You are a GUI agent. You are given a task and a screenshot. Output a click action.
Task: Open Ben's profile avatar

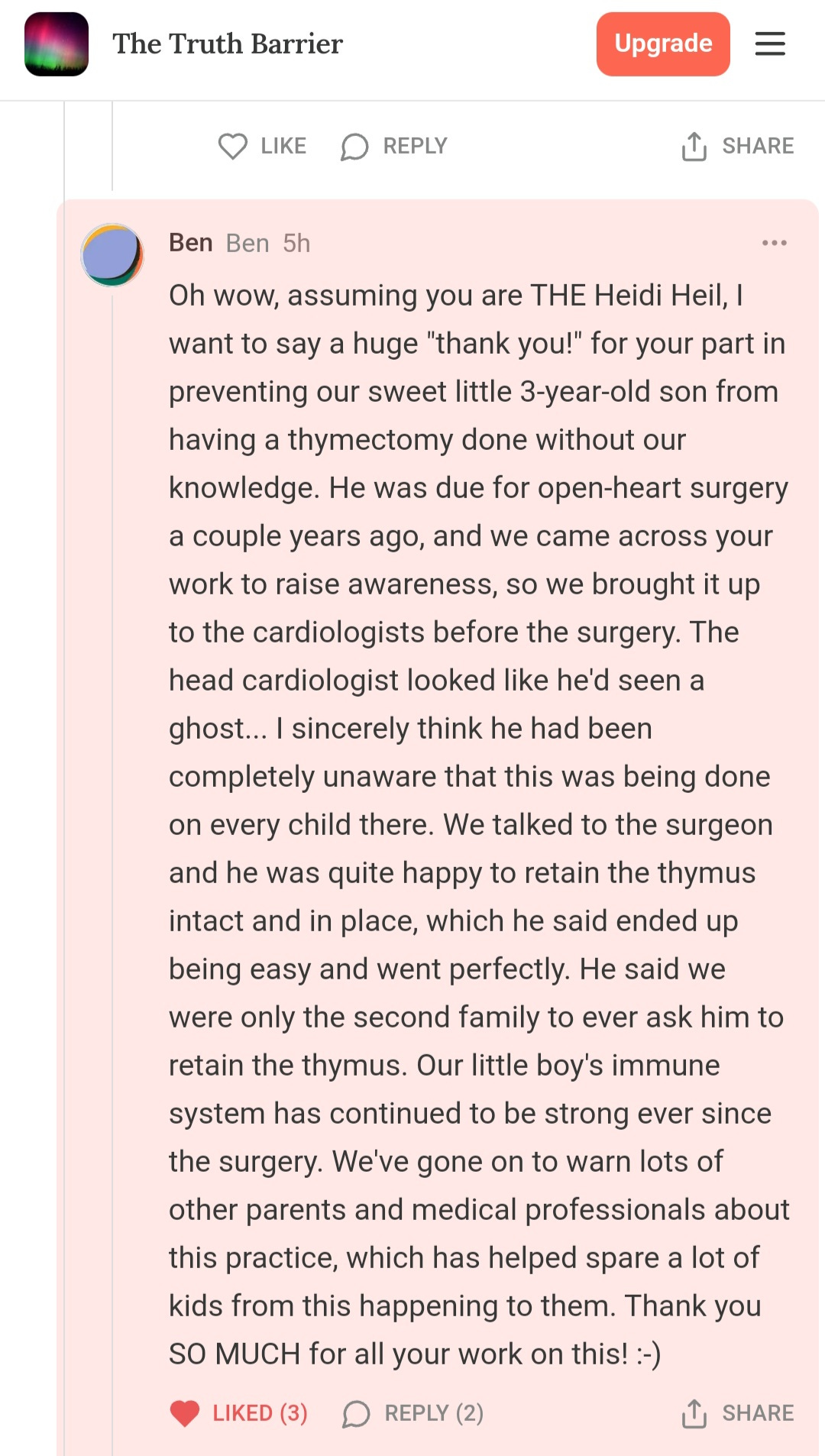click(x=112, y=255)
